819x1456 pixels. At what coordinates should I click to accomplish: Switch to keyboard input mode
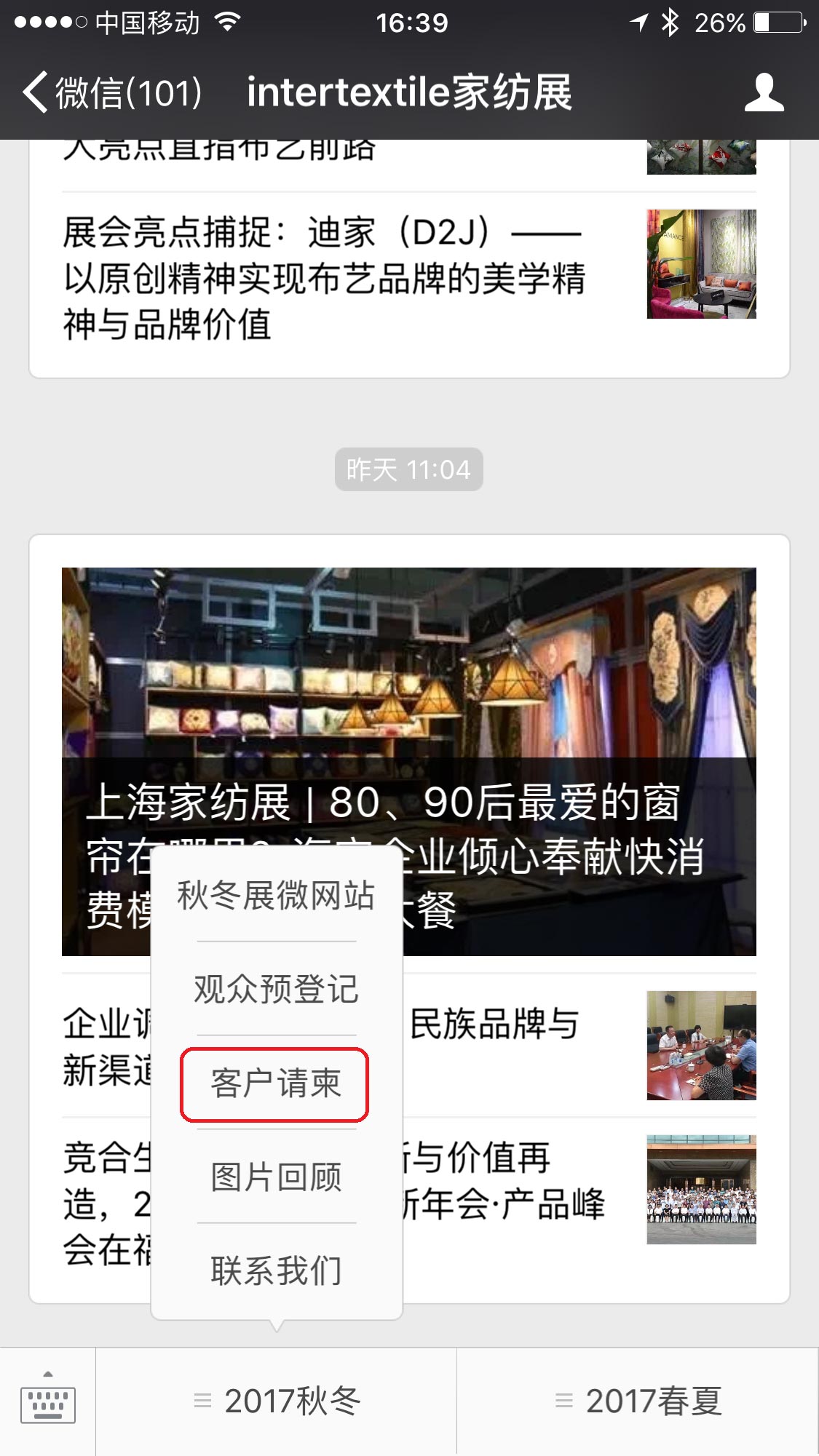pos(48,1401)
